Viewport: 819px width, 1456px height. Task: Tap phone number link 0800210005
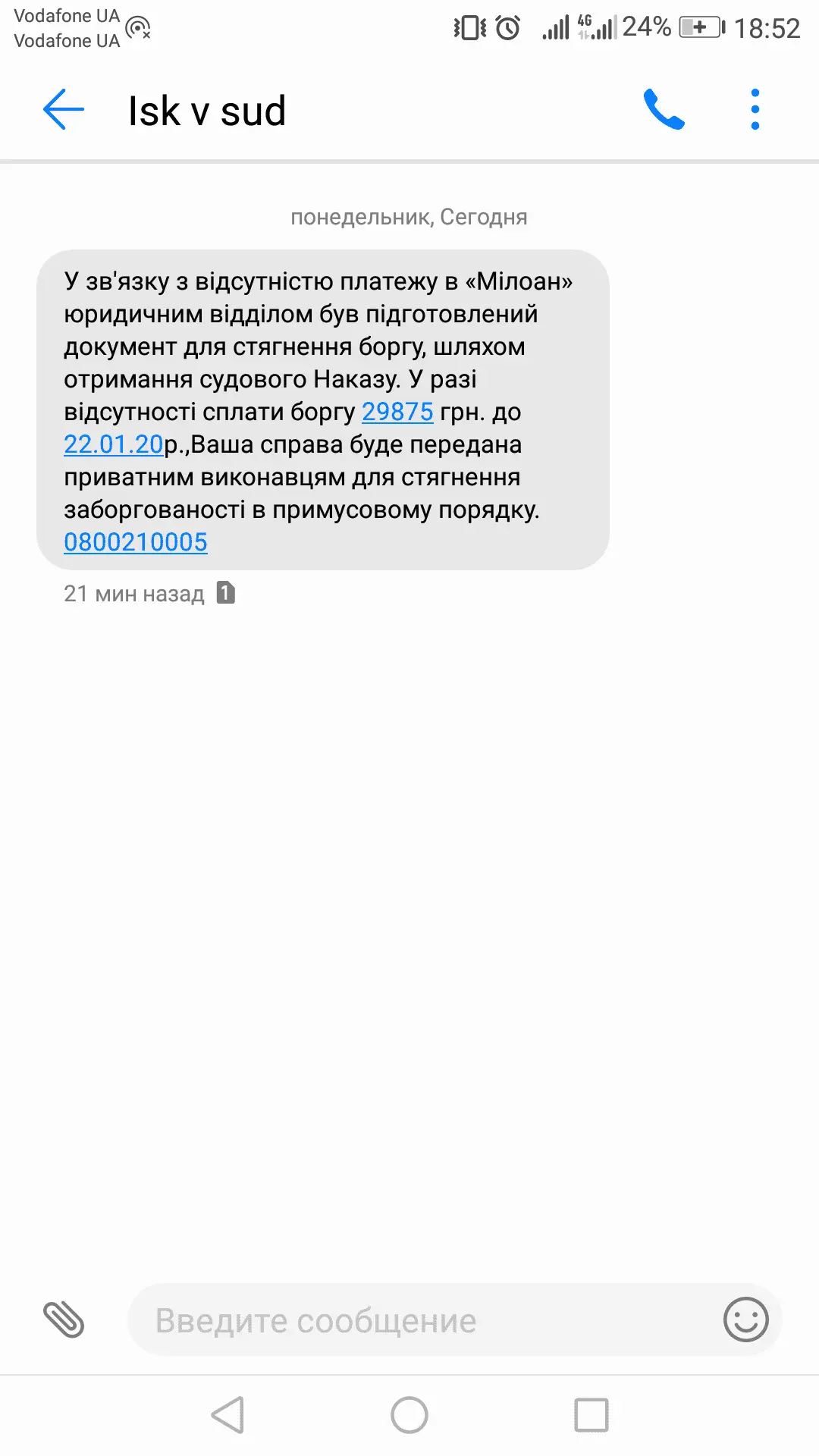click(136, 542)
